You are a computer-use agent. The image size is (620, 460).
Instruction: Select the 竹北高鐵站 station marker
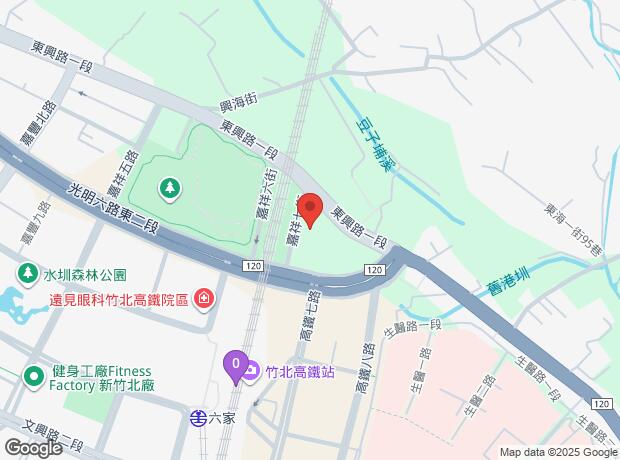click(x=250, y=372)
